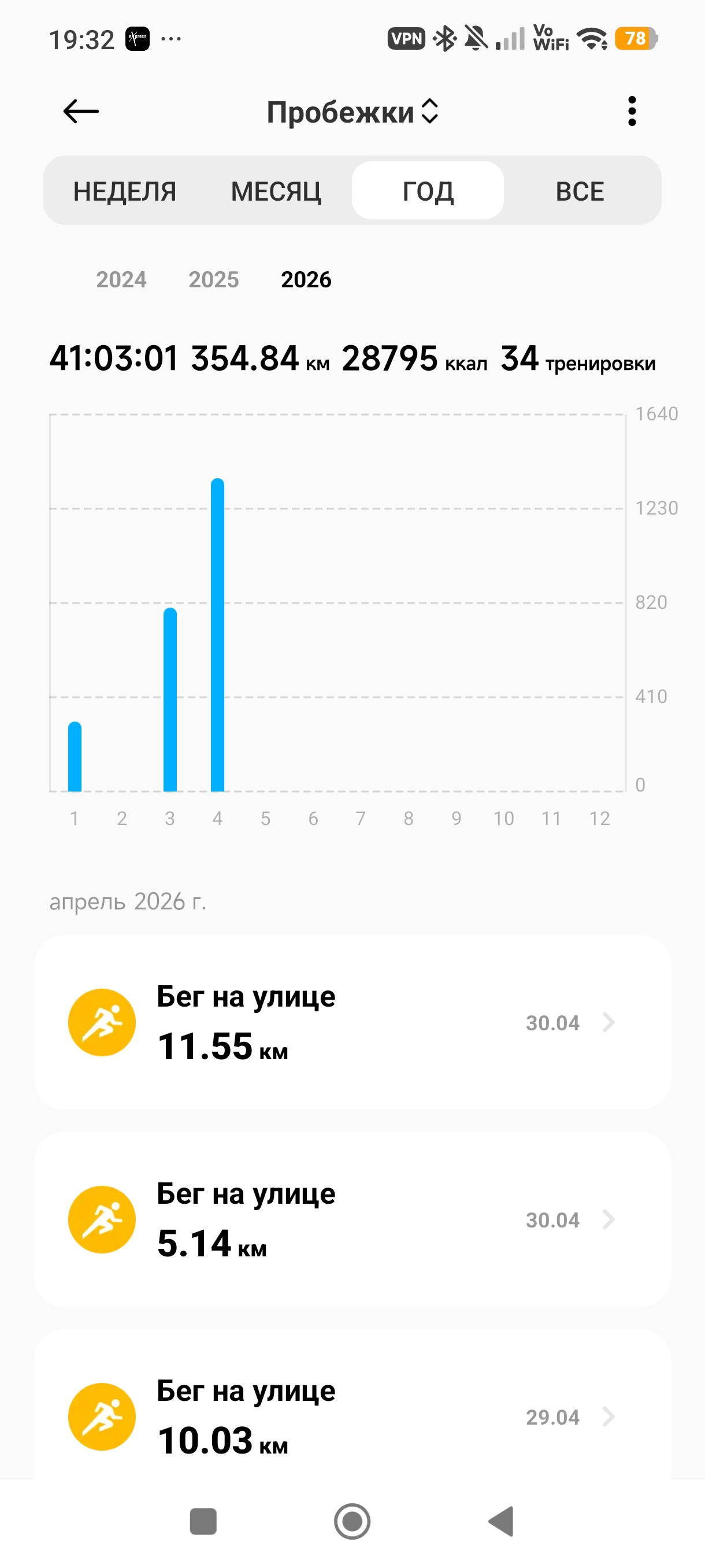Tap the month 1 bar in chart
The image size is (705, 1568).
tap(75, 757)
